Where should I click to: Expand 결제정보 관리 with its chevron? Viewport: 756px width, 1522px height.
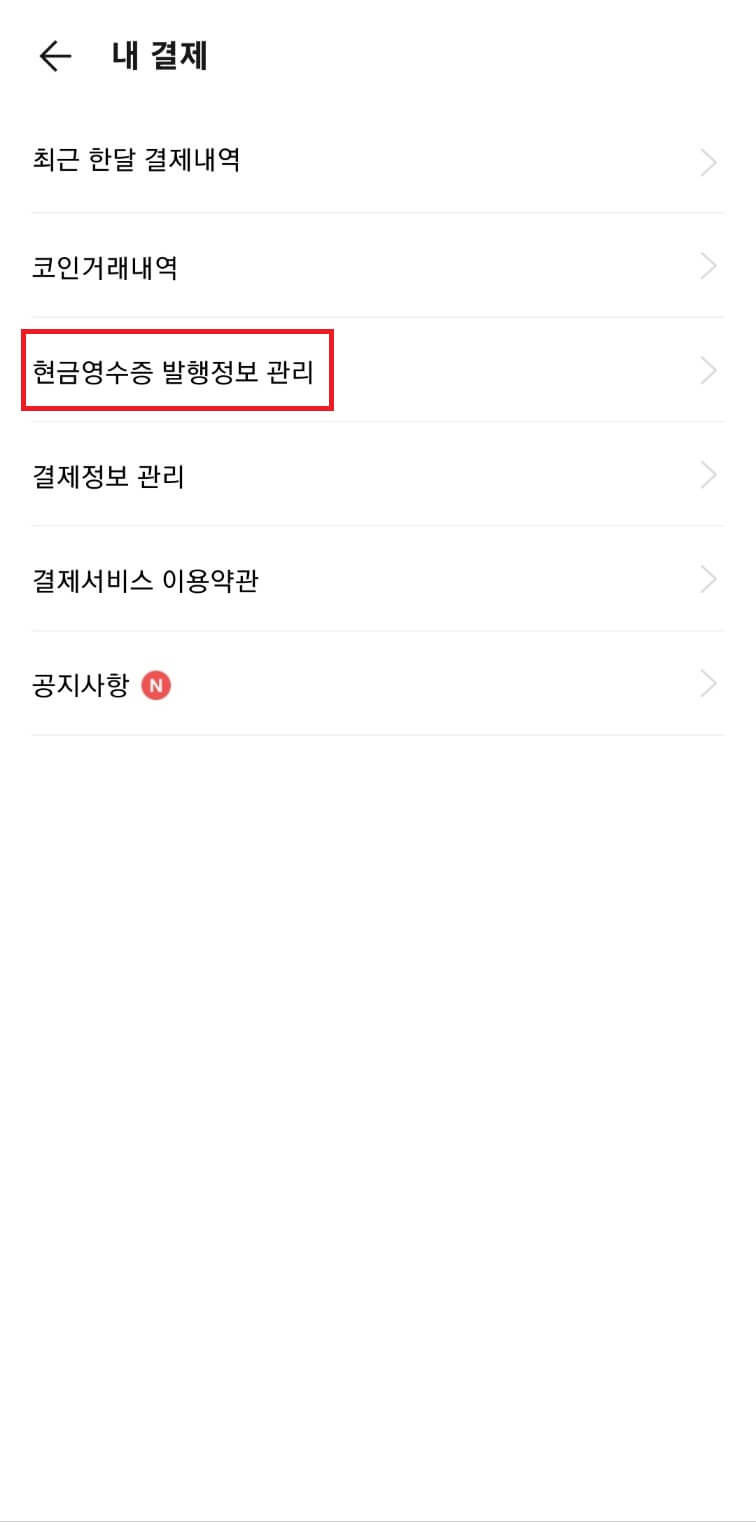[709, 475]
